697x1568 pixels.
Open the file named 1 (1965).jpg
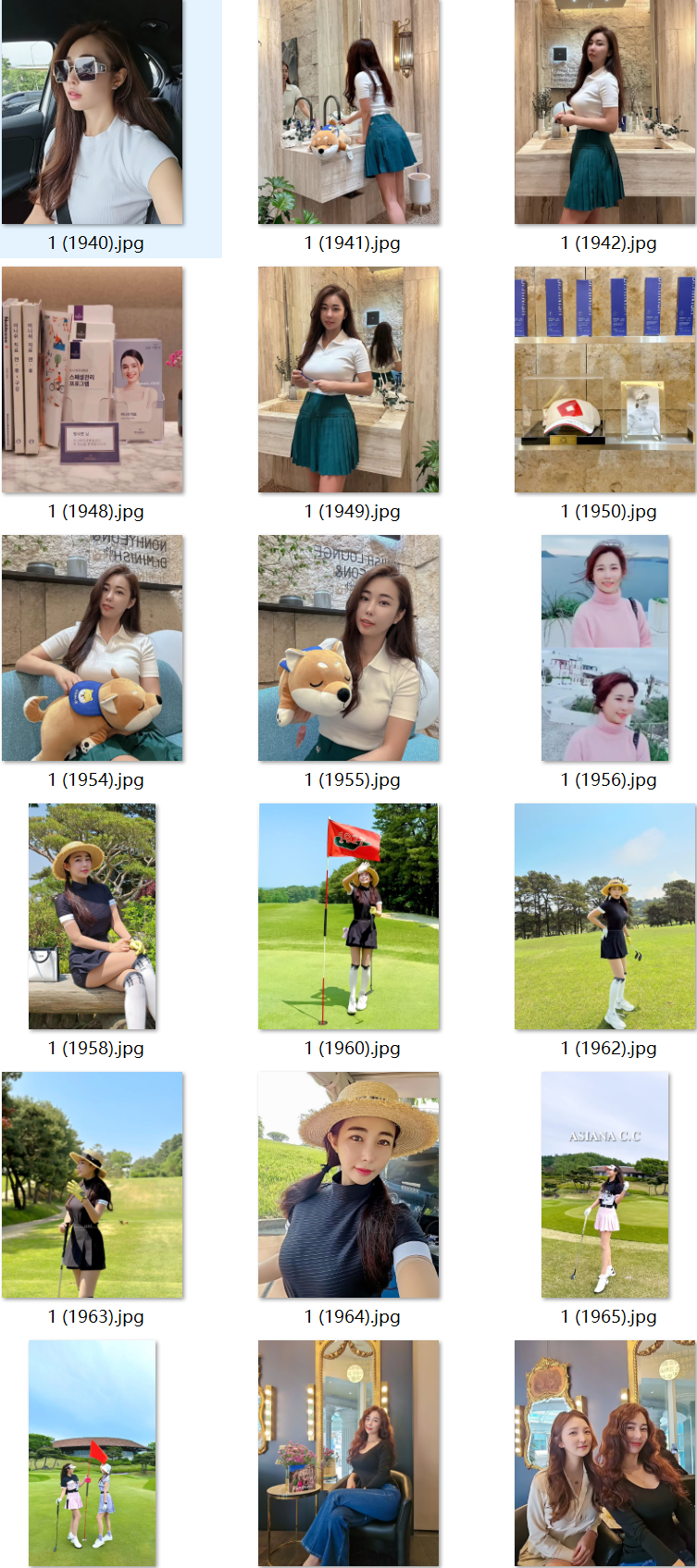point(605,1185)
